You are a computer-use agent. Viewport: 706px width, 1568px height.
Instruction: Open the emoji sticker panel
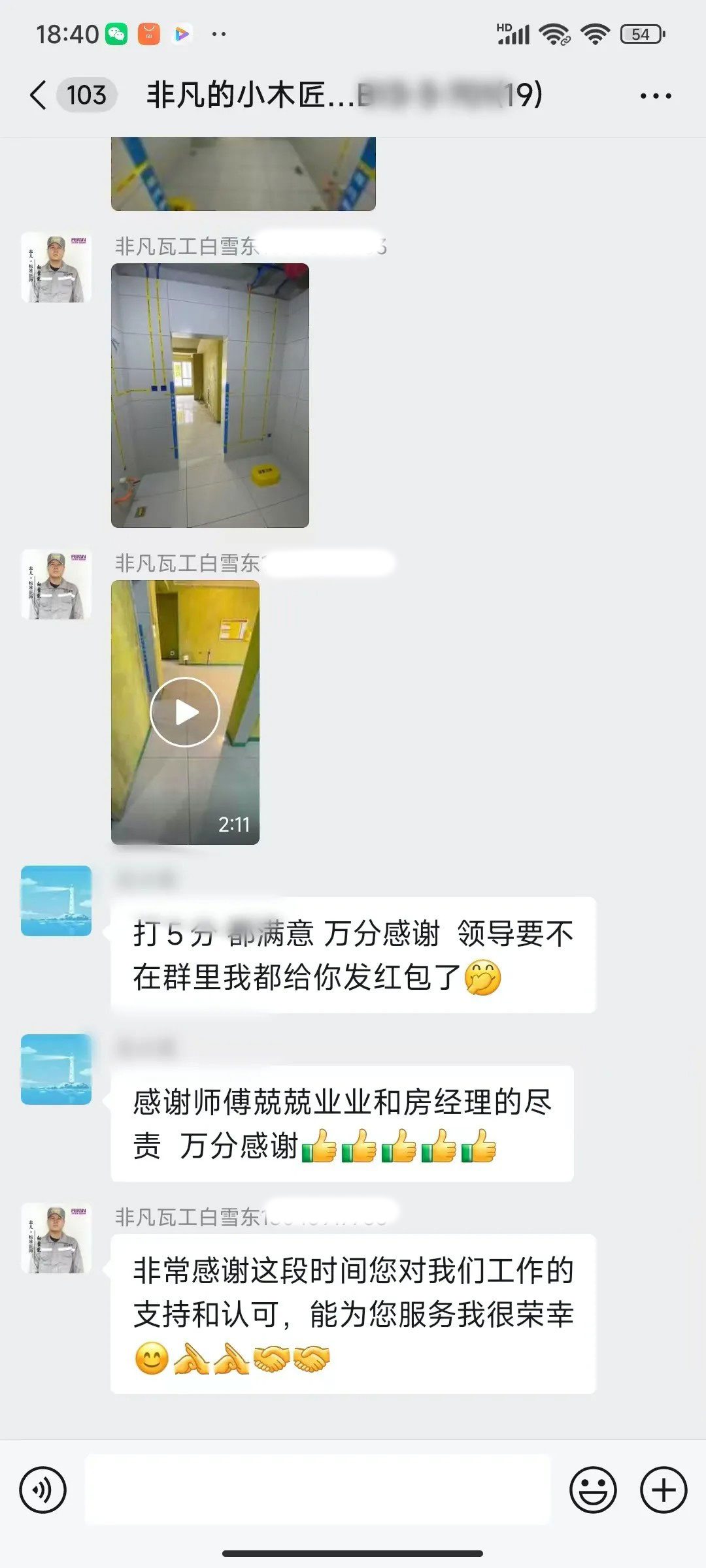click(x=593, y=1490)
